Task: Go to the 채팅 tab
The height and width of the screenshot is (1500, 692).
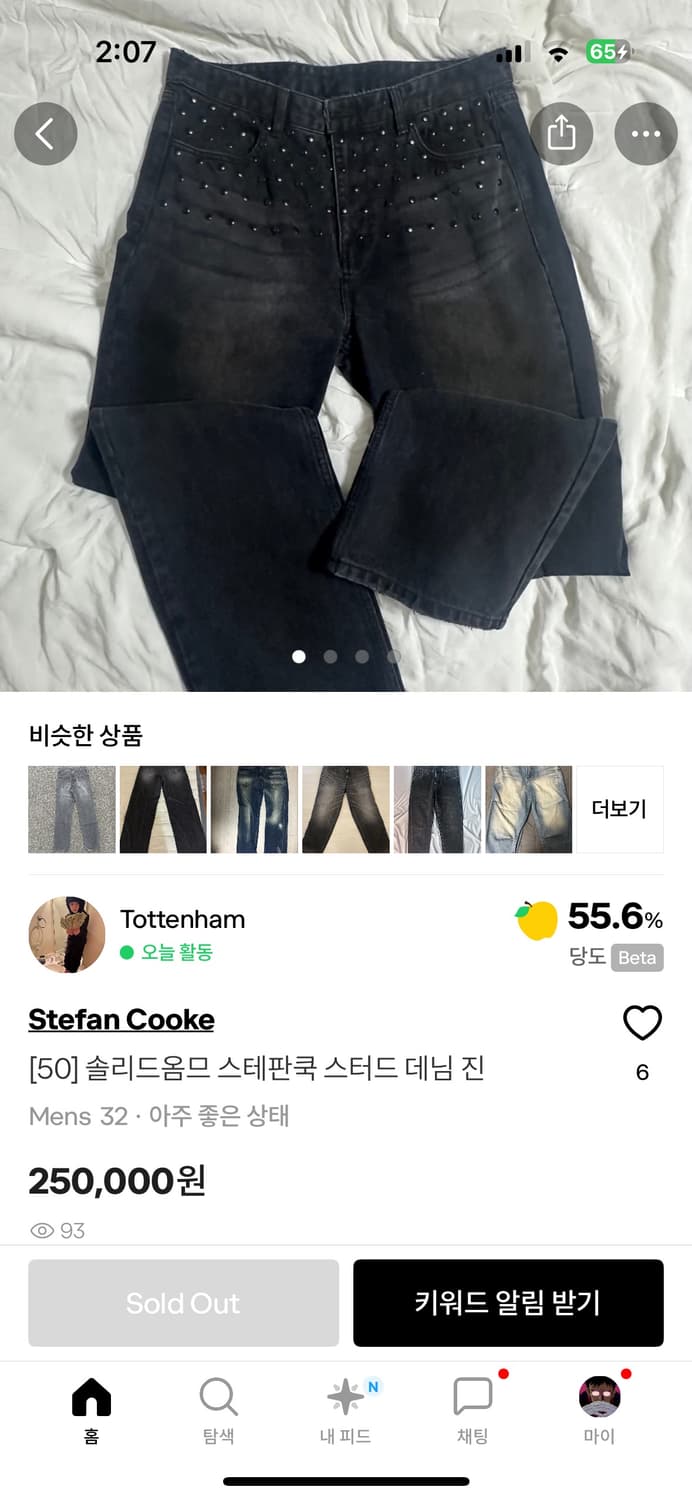Action: click(472, 1410)
